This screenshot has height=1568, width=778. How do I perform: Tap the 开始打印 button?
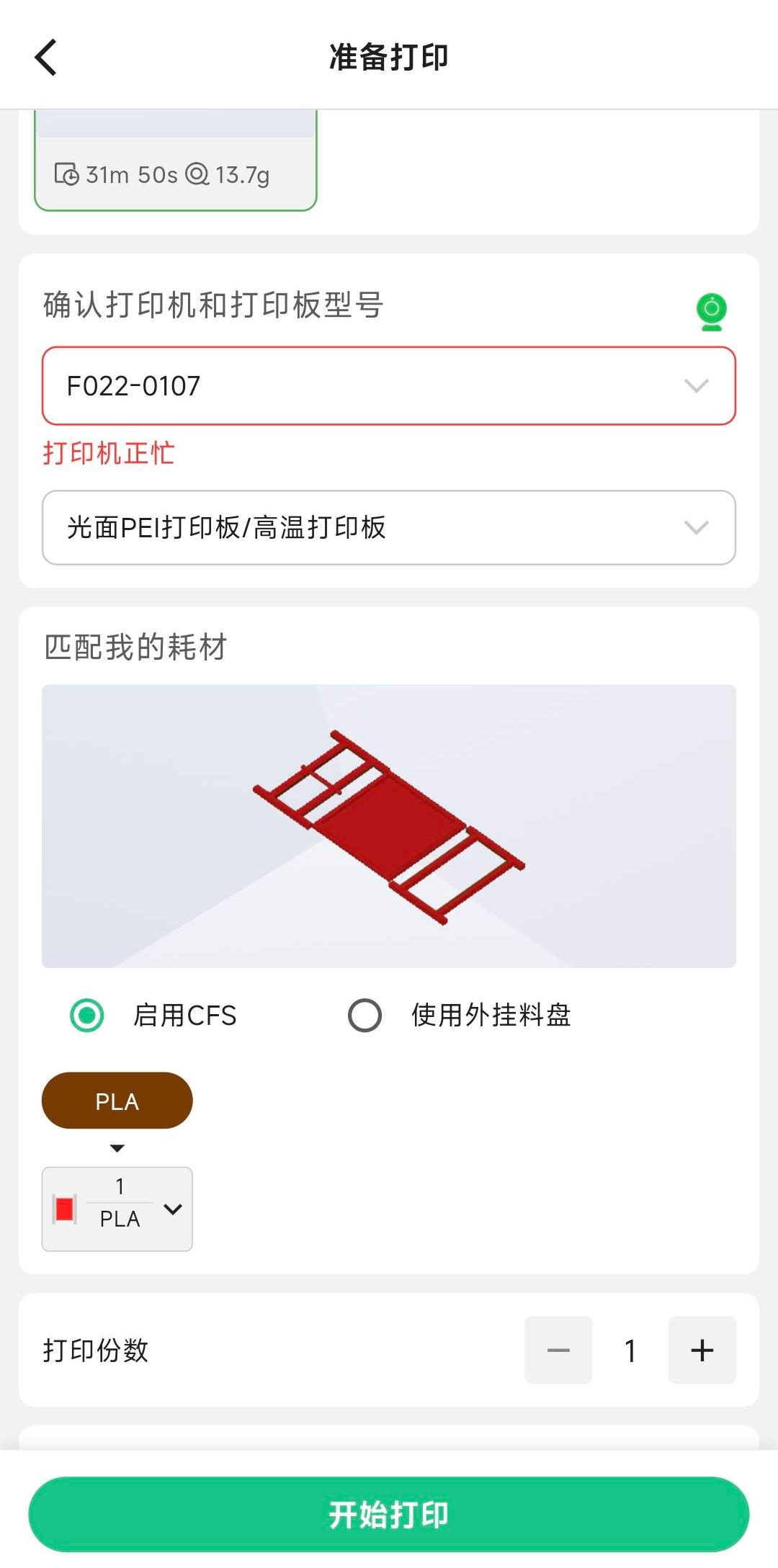[389, 1514]
